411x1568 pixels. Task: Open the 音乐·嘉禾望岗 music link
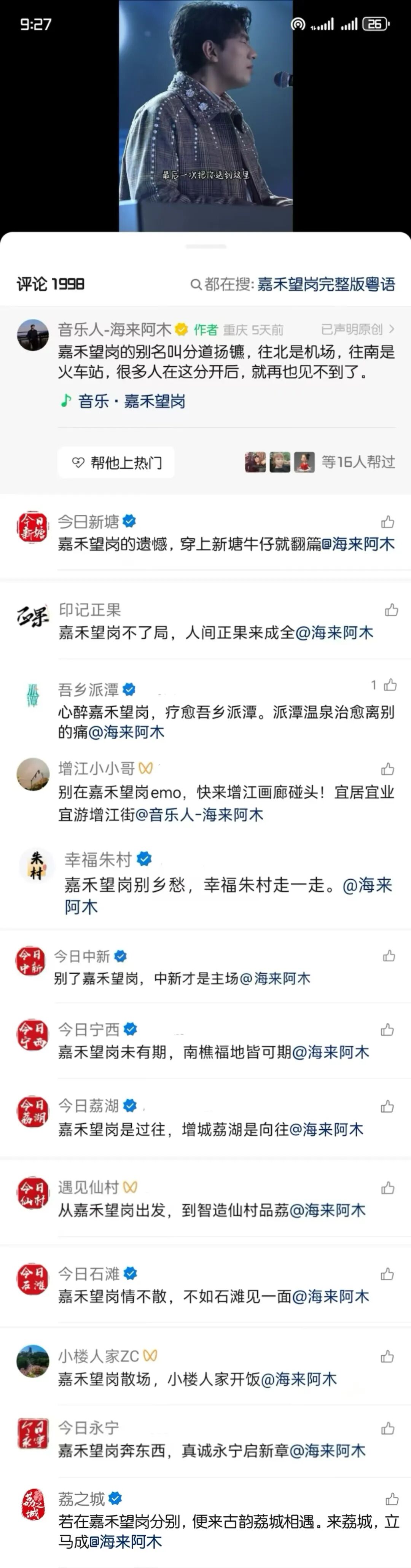click(124, 401)
